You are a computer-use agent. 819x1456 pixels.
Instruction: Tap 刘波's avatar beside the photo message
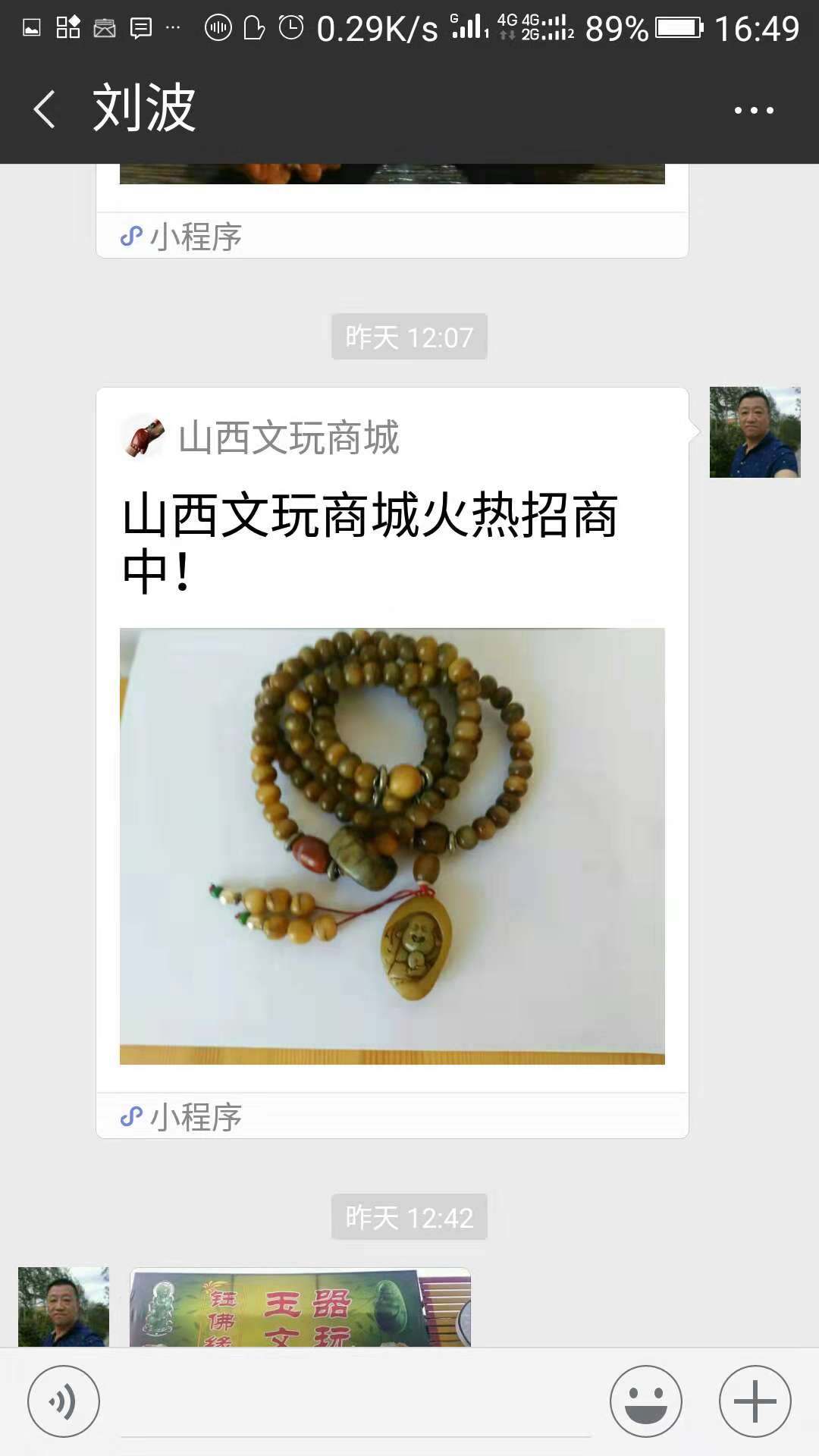64,1306
